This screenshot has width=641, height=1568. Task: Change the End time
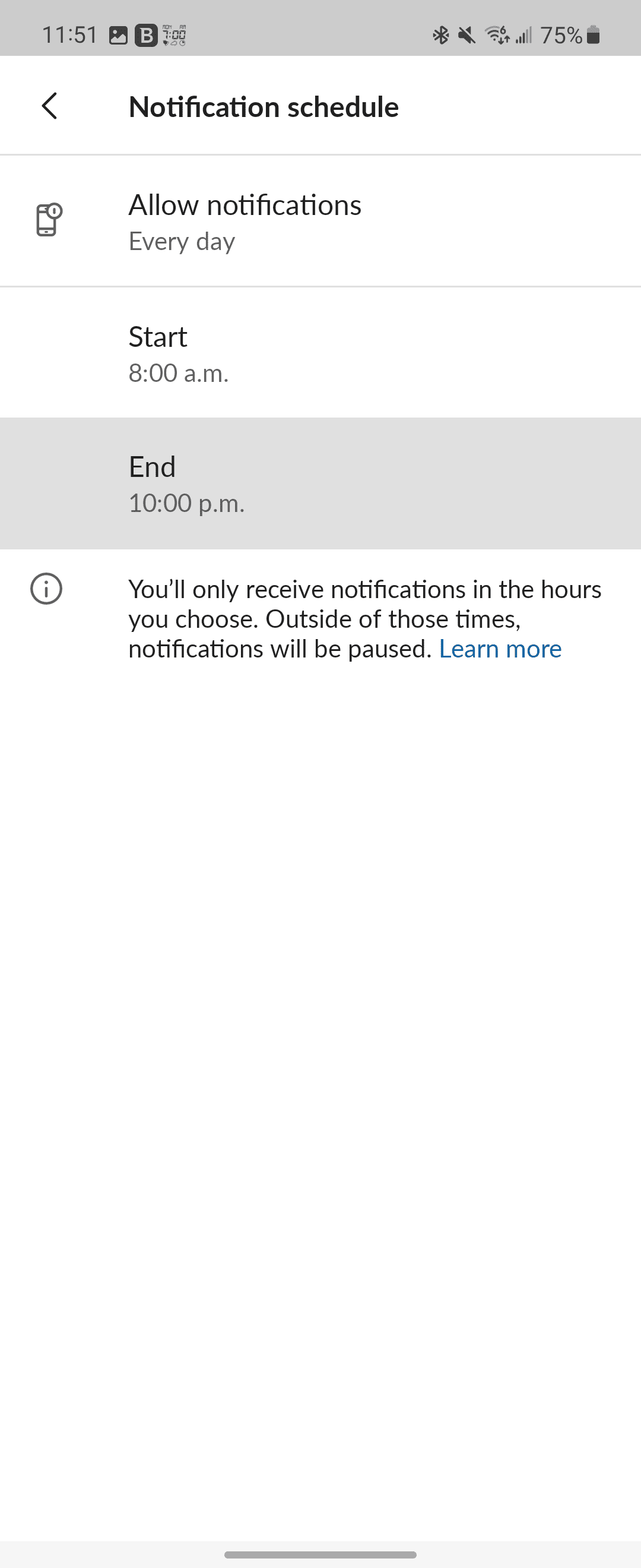click(320, 484)
